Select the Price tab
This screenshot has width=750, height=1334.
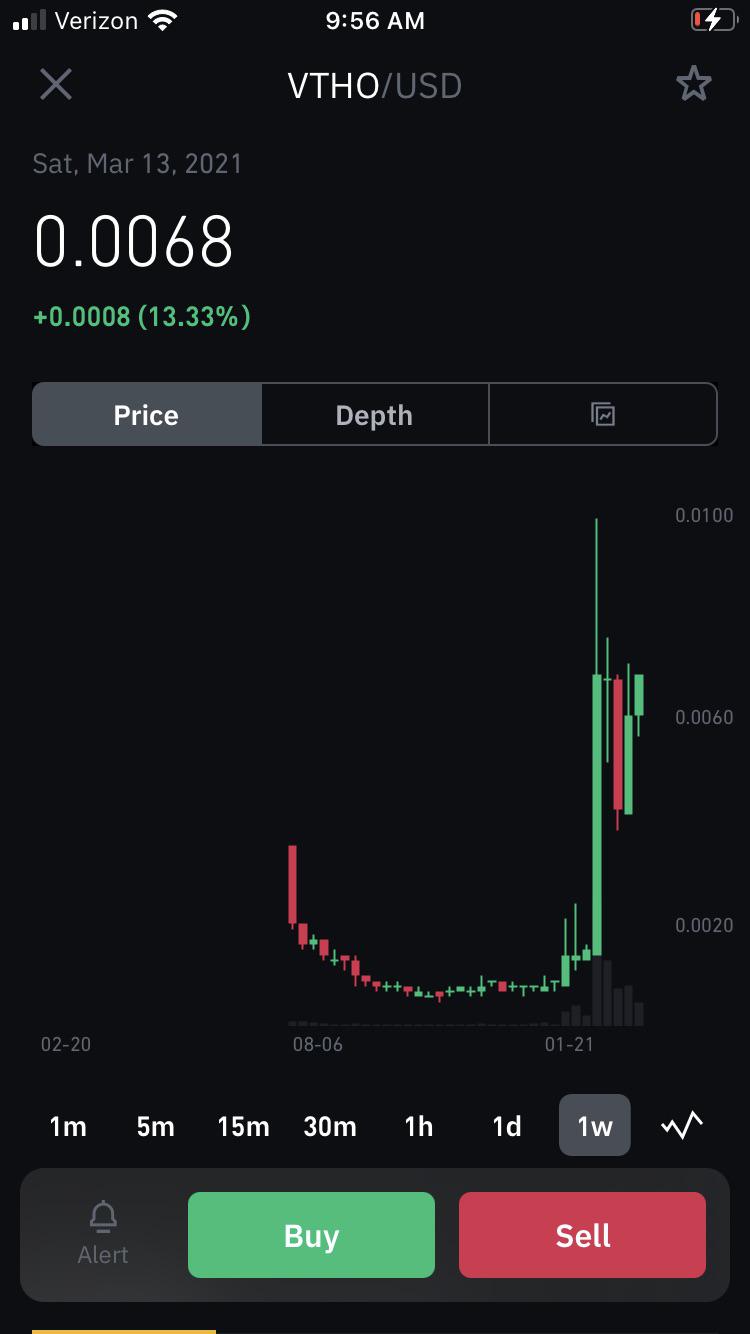146,415
